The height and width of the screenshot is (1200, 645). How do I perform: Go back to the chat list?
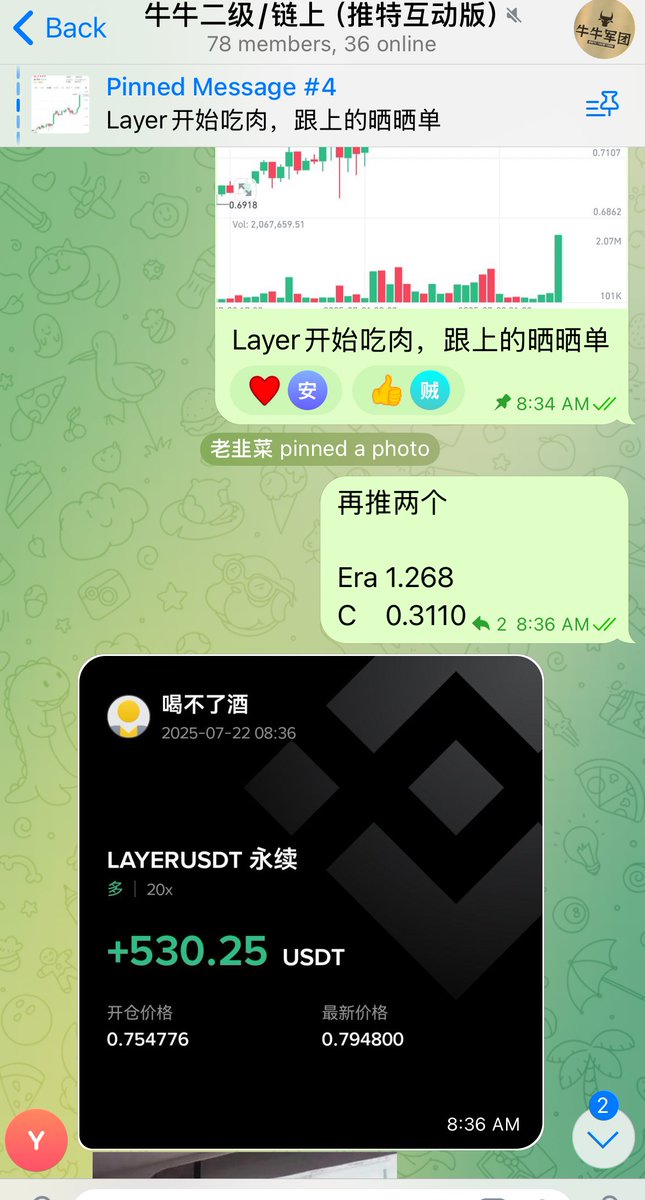60,27
